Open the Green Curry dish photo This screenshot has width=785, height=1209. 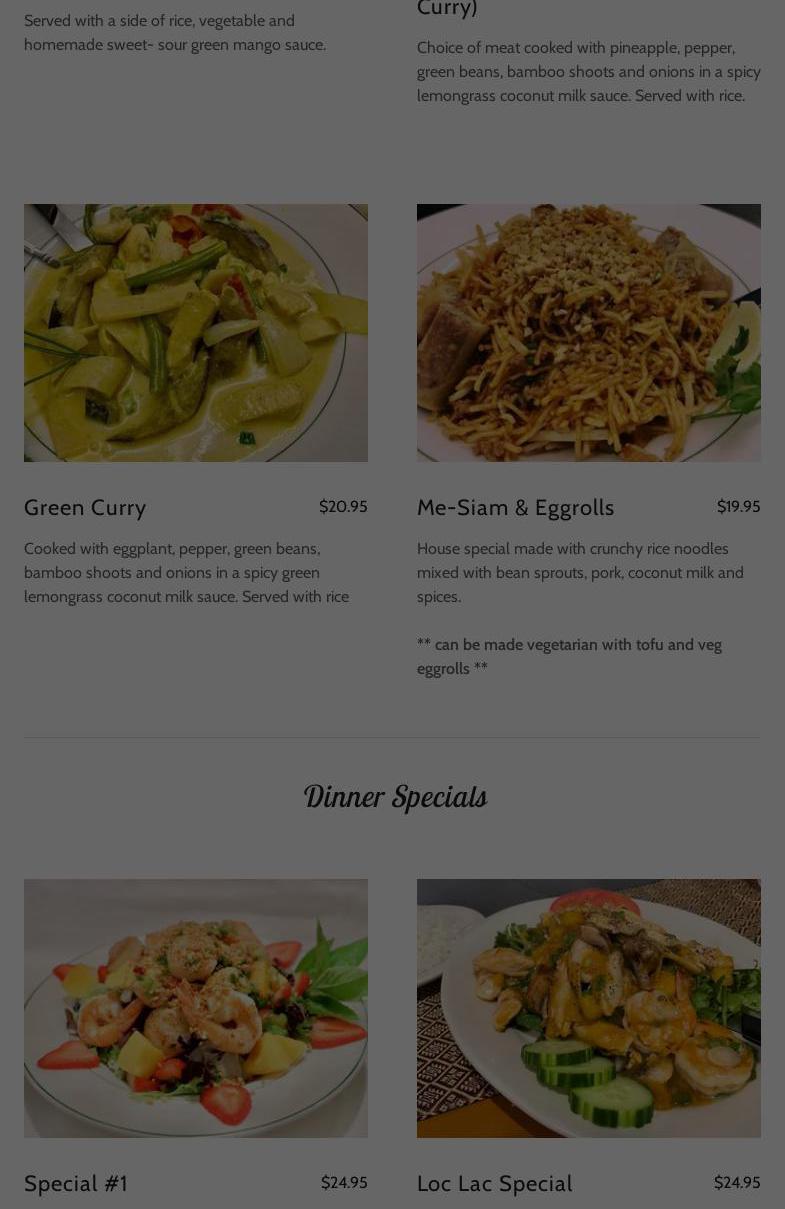[196, 333]
